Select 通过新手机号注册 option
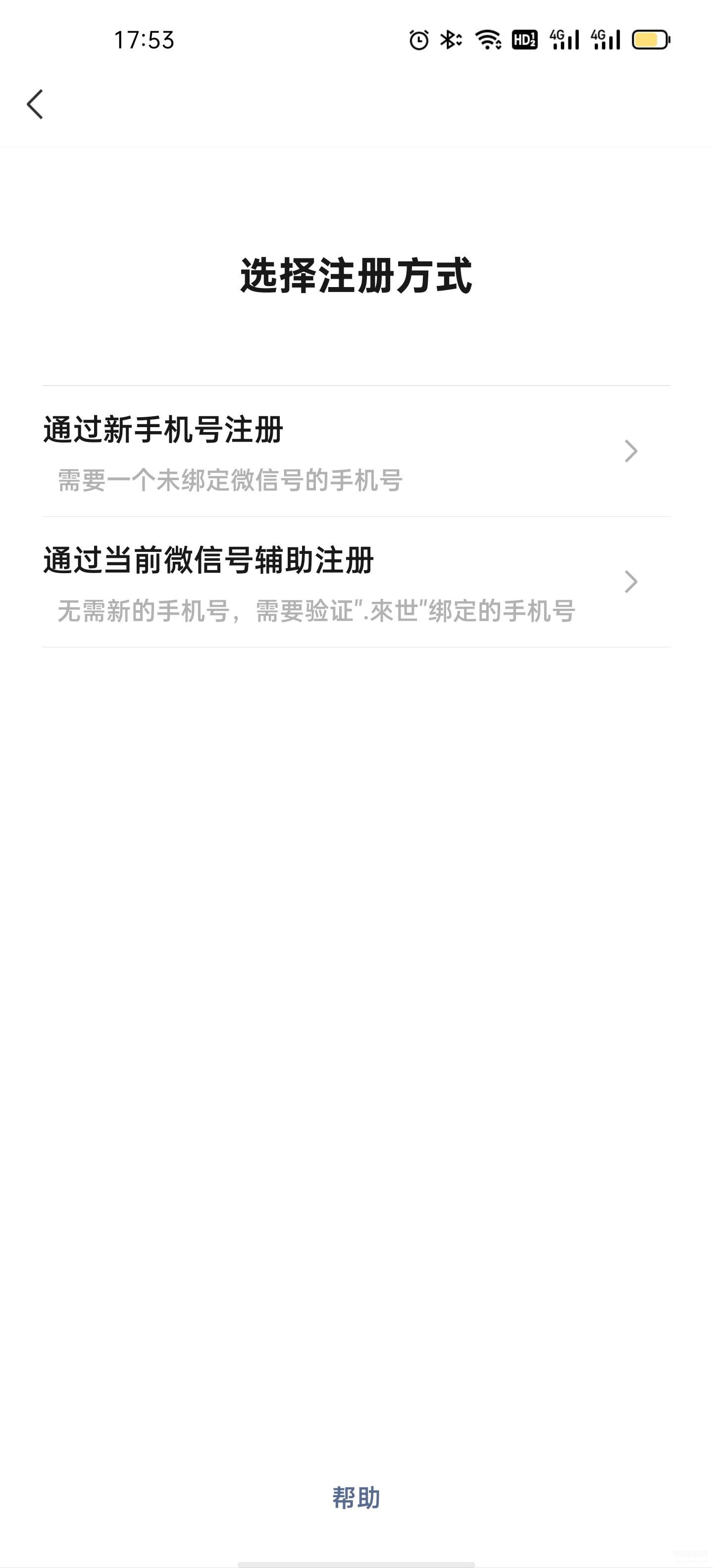Screen dimensions: 713x1568 coord(356,451)
